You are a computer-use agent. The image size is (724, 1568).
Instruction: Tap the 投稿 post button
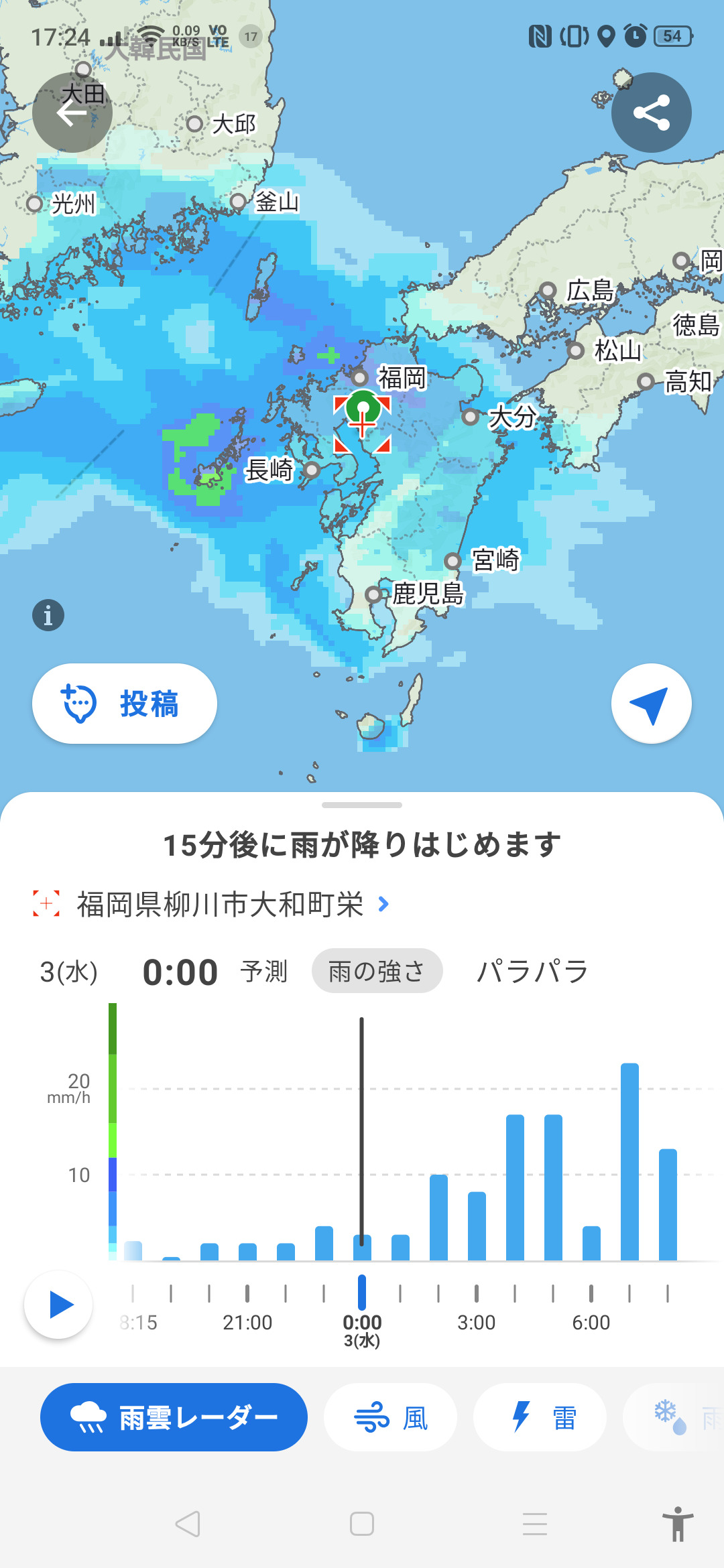(x=125, y=704)
